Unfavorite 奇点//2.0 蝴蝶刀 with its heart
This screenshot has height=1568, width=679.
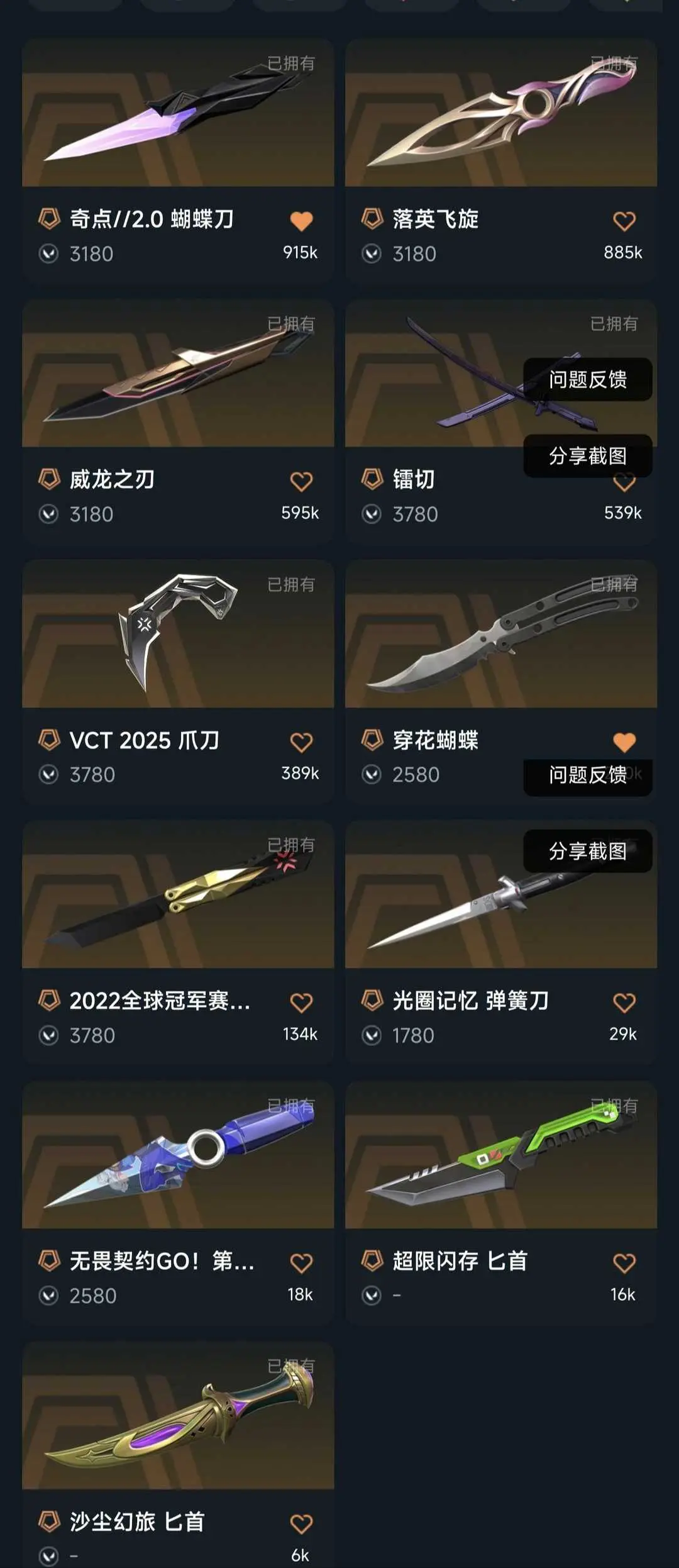301,221
